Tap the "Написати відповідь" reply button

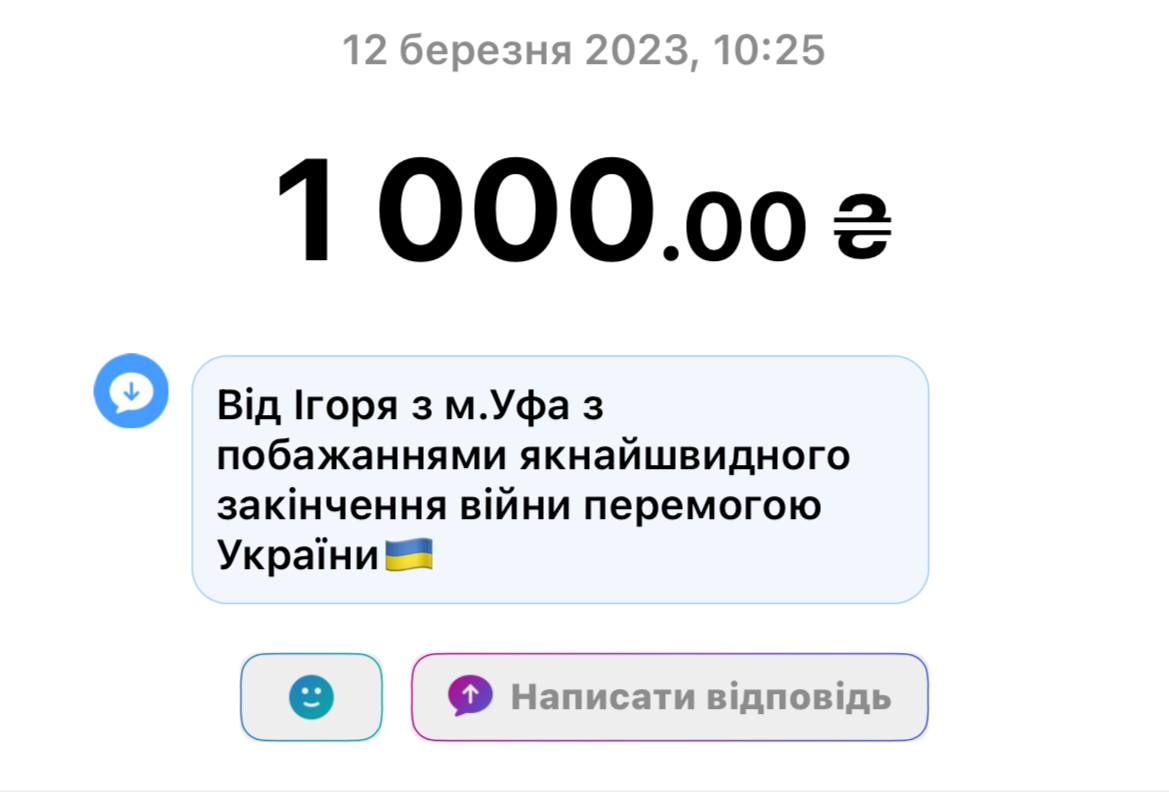coord(669,697)
